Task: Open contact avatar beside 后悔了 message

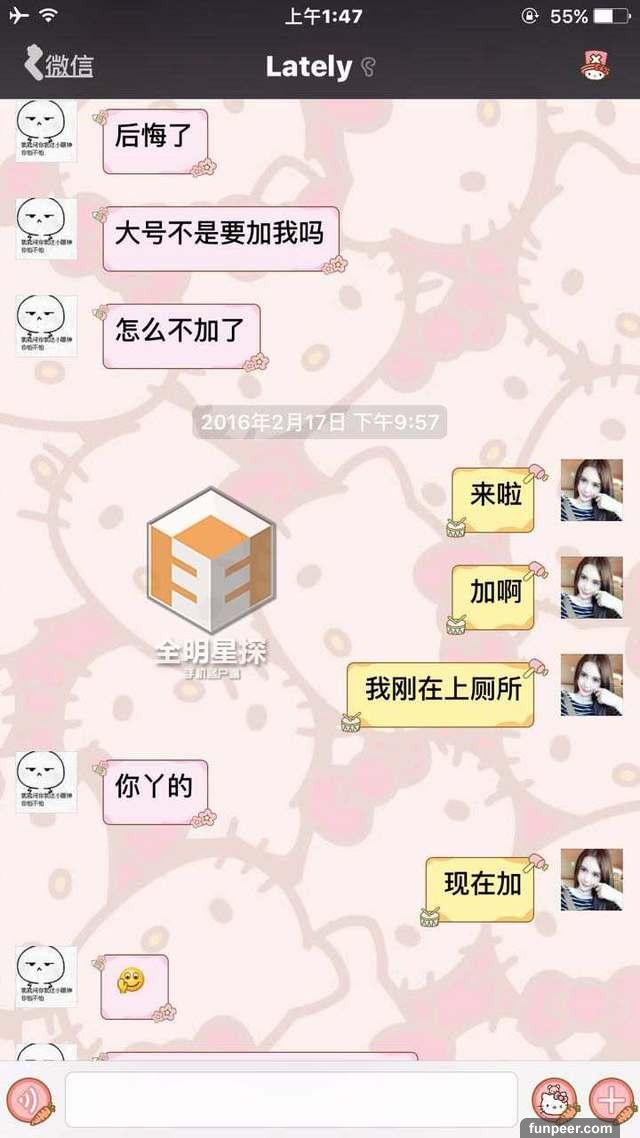Action: click(46, 133)
